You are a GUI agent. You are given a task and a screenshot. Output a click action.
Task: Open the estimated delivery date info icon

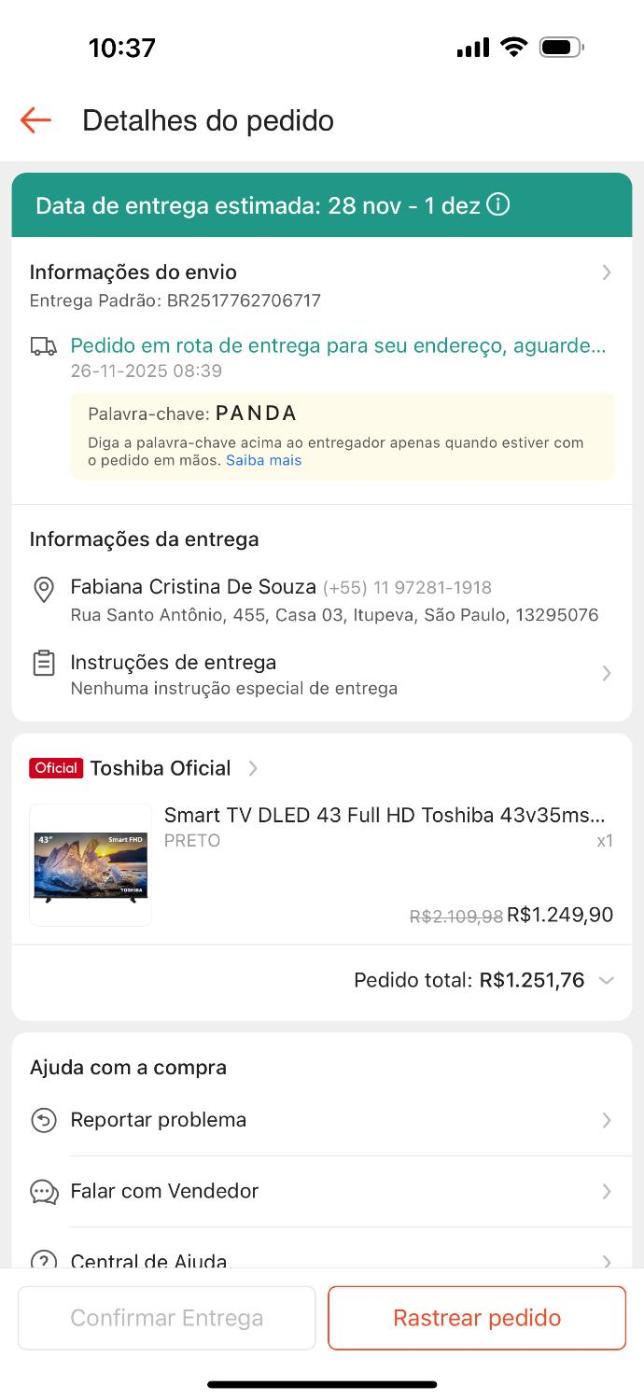(x=497, y=205)
